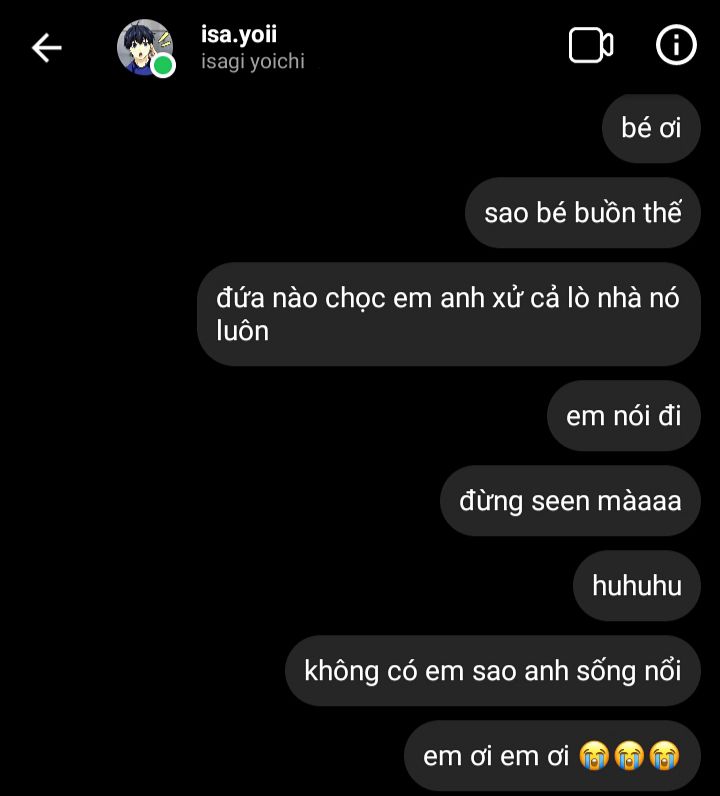
Task: Open conversation info for isa.yoii
Action: tap(675, 46)
